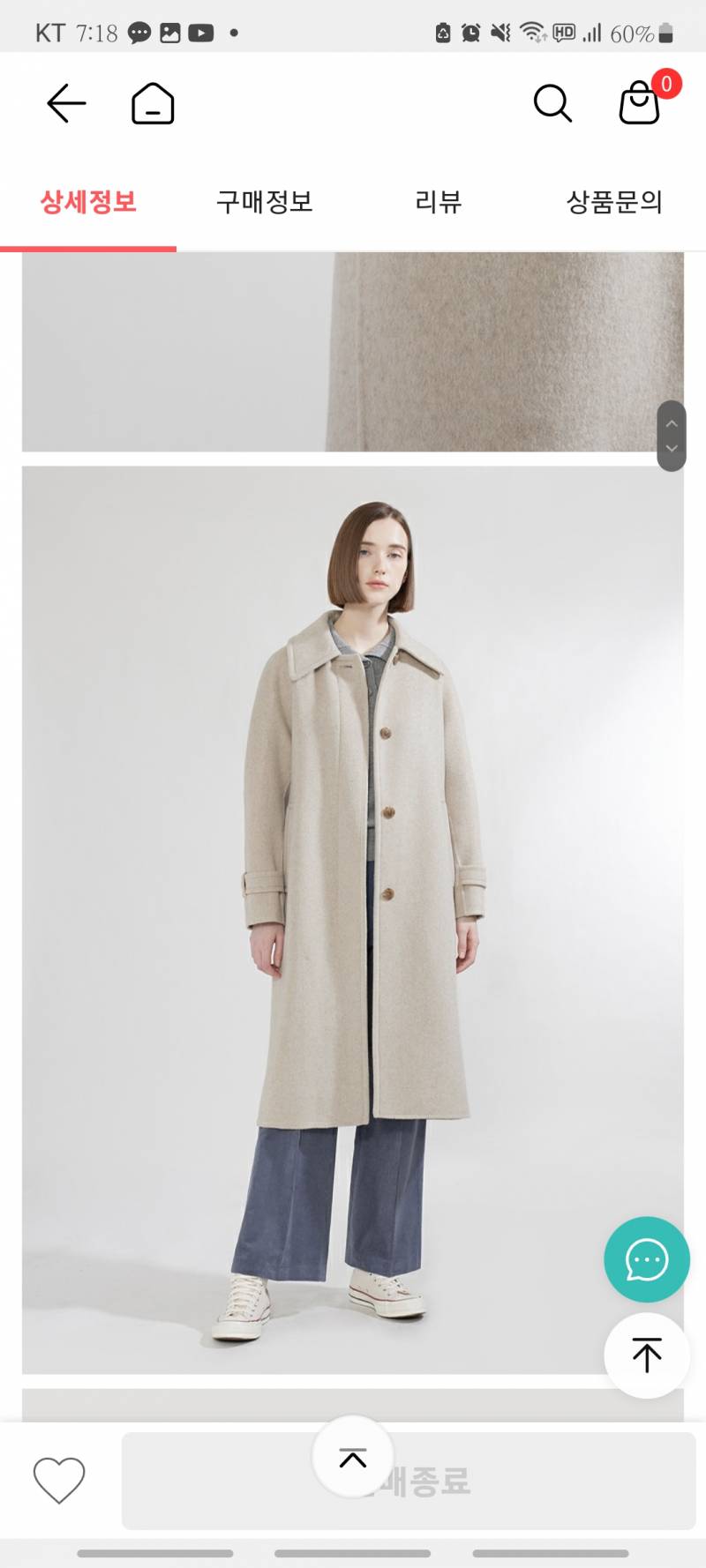Viewport: 706px width, 1568px height.
Task: Switch to the 리뷰 tab
Action: [439, 202]
